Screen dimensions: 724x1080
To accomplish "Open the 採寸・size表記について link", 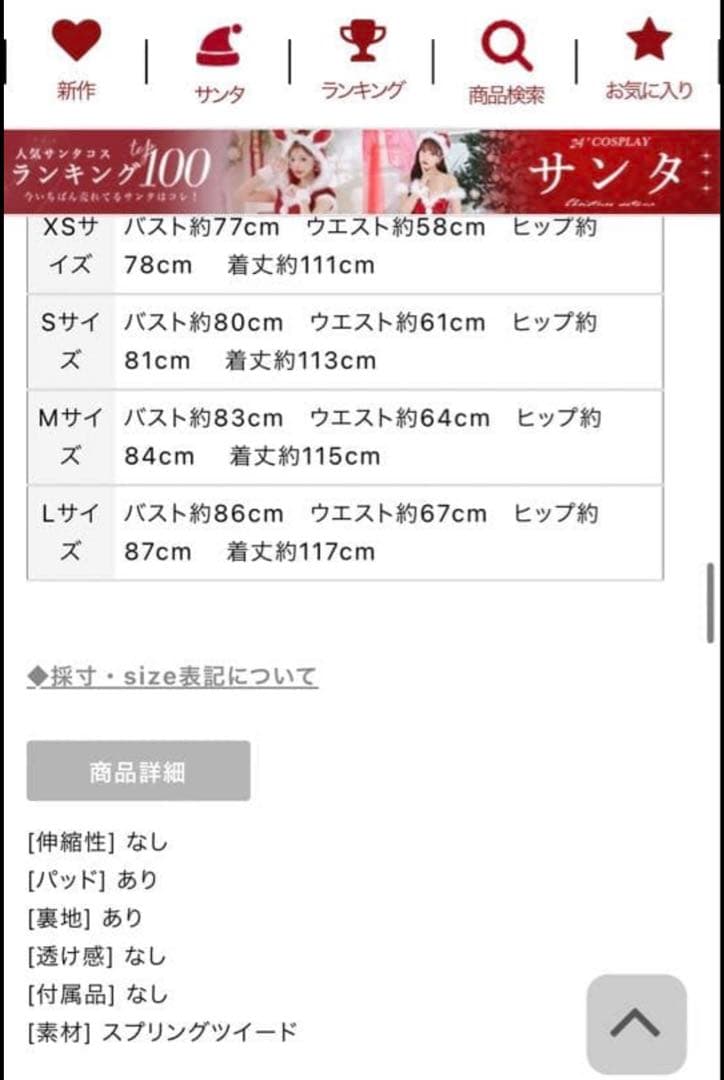I will tap(172, 677).
